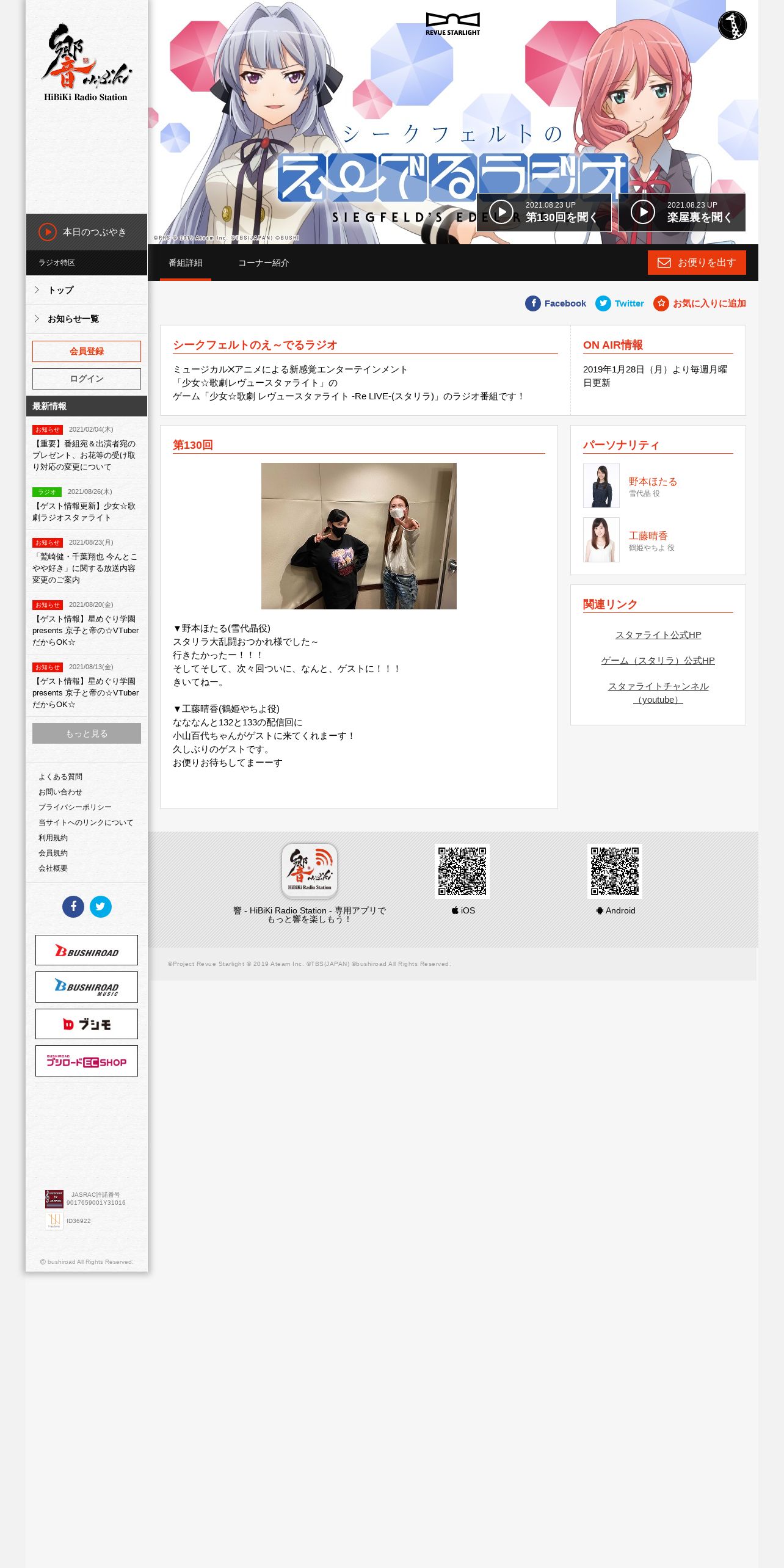Open お知らせ一覧 list
The width and height of the screenshot is (784, 1568).
click(x=87, y=319)
